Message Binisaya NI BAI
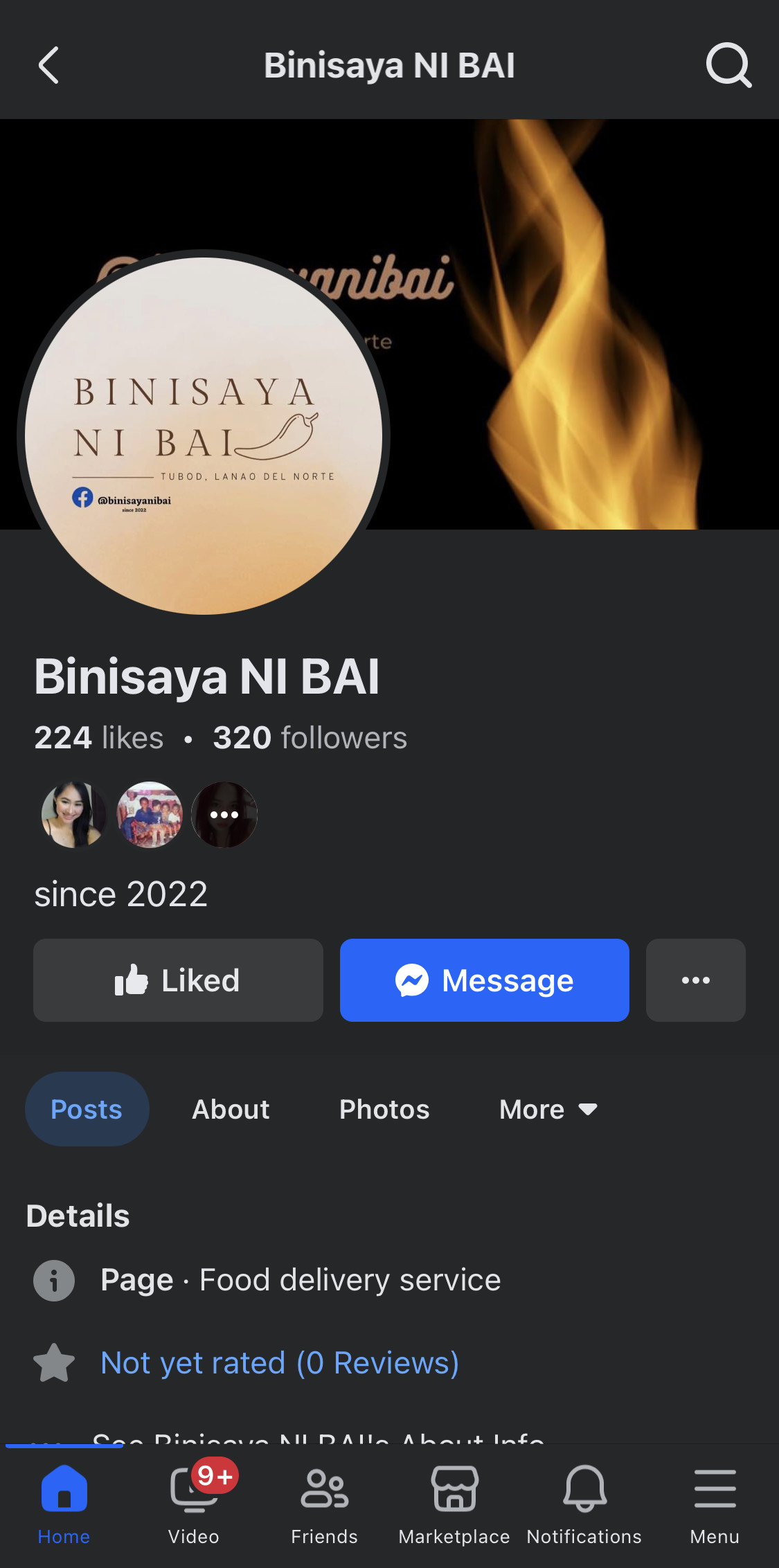The image size is (779, 1568). click(x=484, y=980)
